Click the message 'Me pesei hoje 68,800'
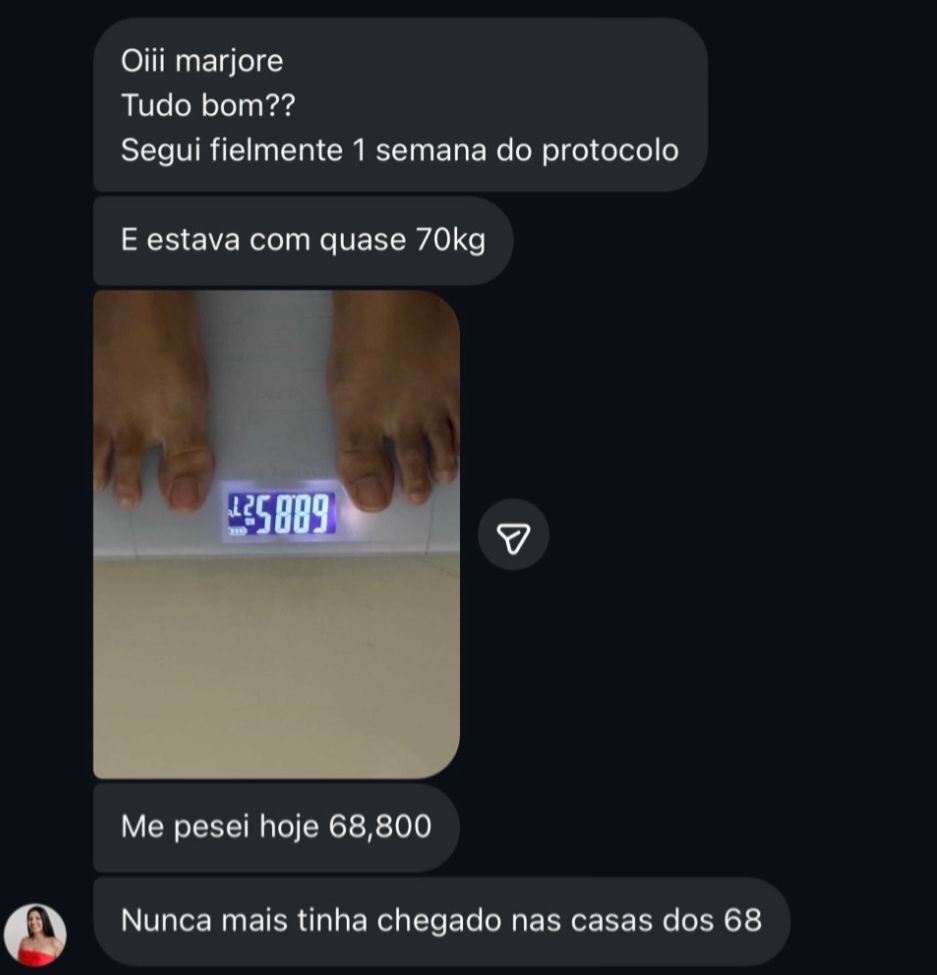This screenshot has width=937, height=975. 274,828
